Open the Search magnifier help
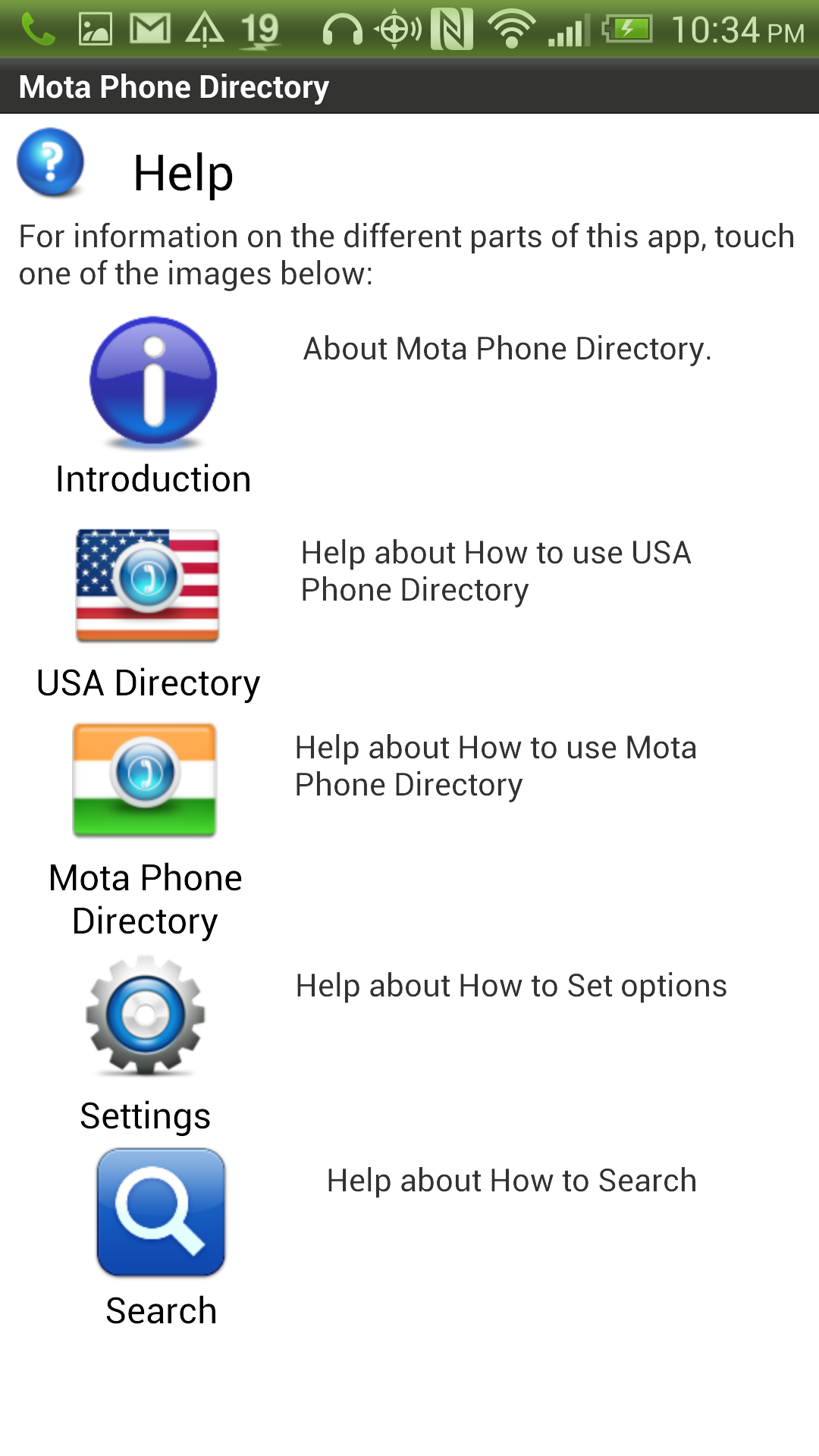 click(x=161, y=1212)
